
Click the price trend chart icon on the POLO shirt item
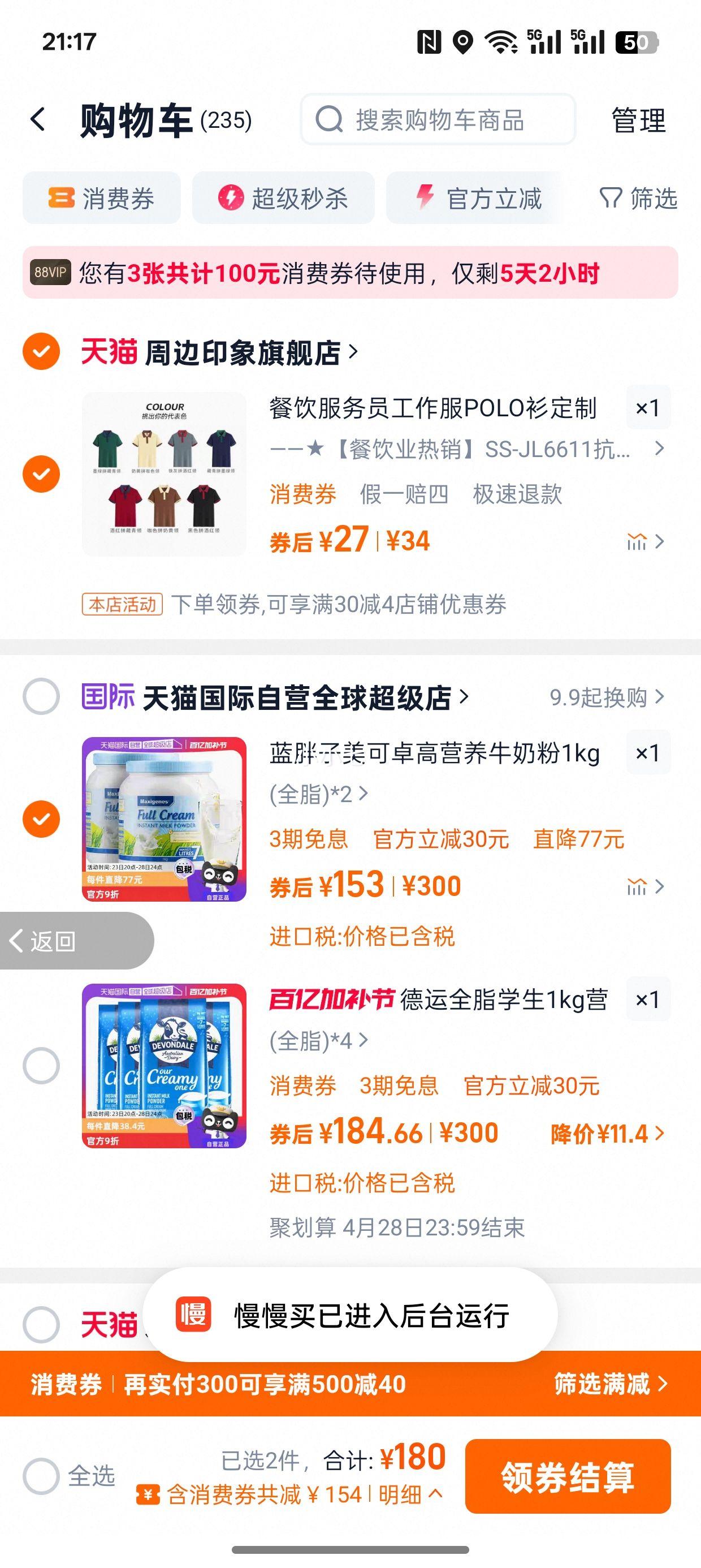[637, 542]
